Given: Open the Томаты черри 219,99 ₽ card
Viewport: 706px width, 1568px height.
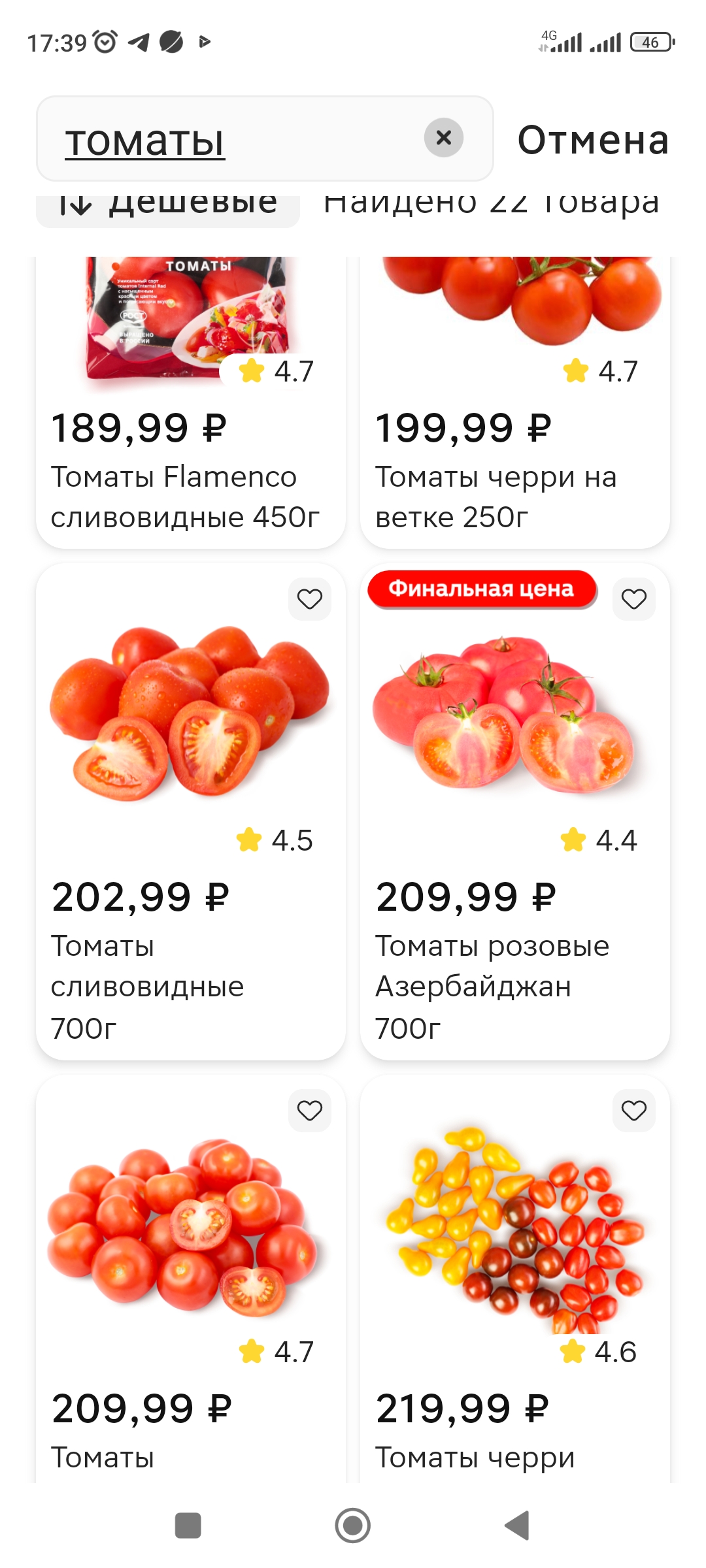Looking at the screenshot, I should (514, 1307).
